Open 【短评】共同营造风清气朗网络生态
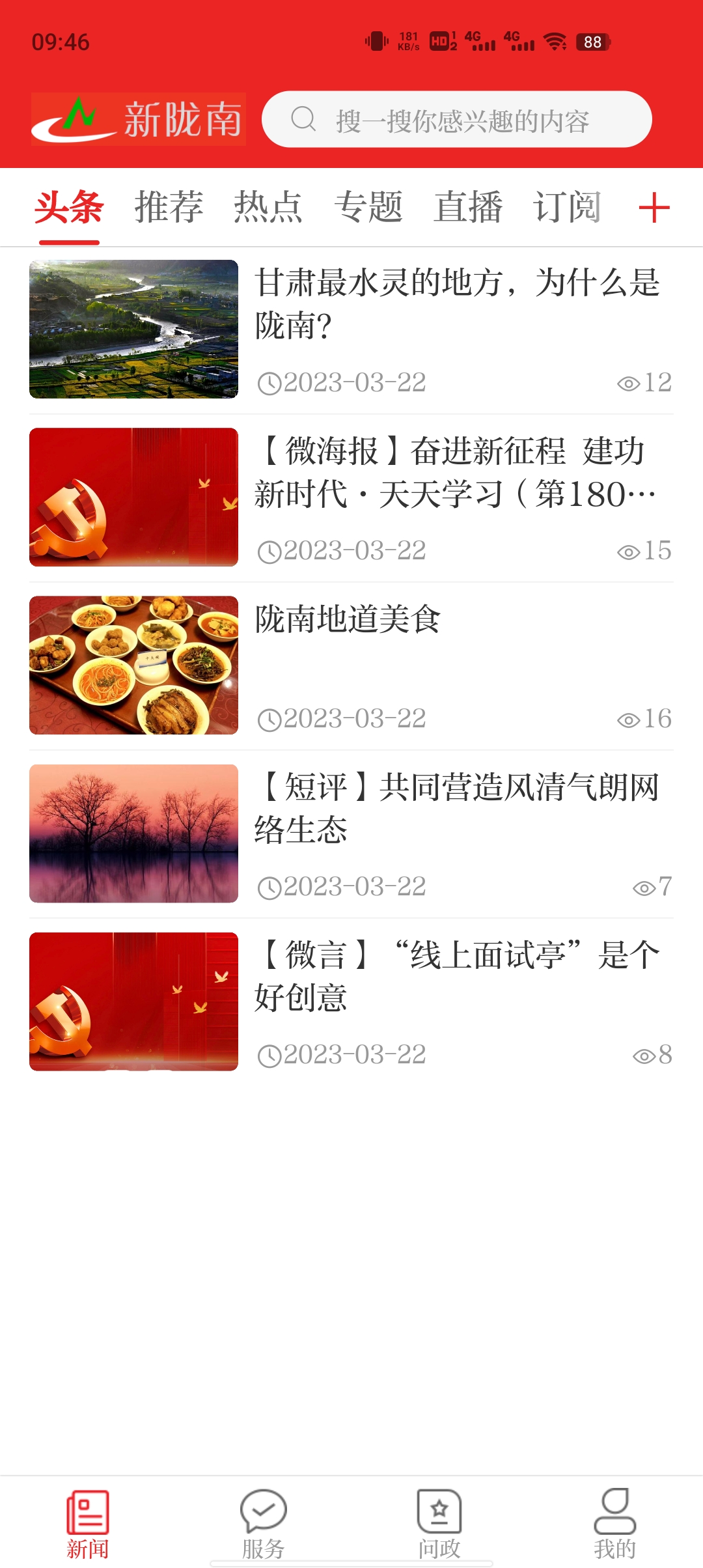This screenshot has height=1568, width=703. (x=457, y=808)
